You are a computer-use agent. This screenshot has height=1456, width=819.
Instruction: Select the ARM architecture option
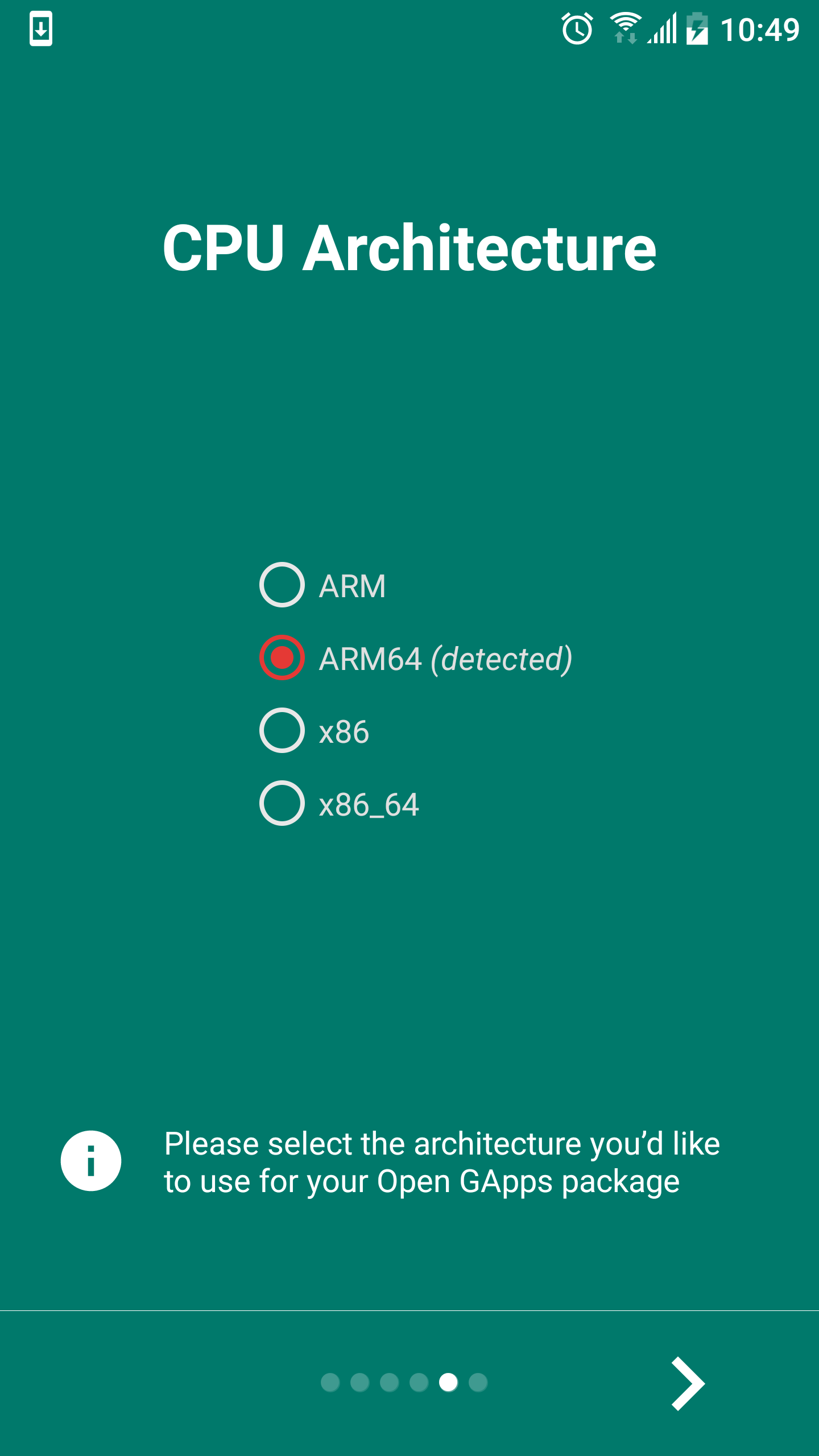282,585
